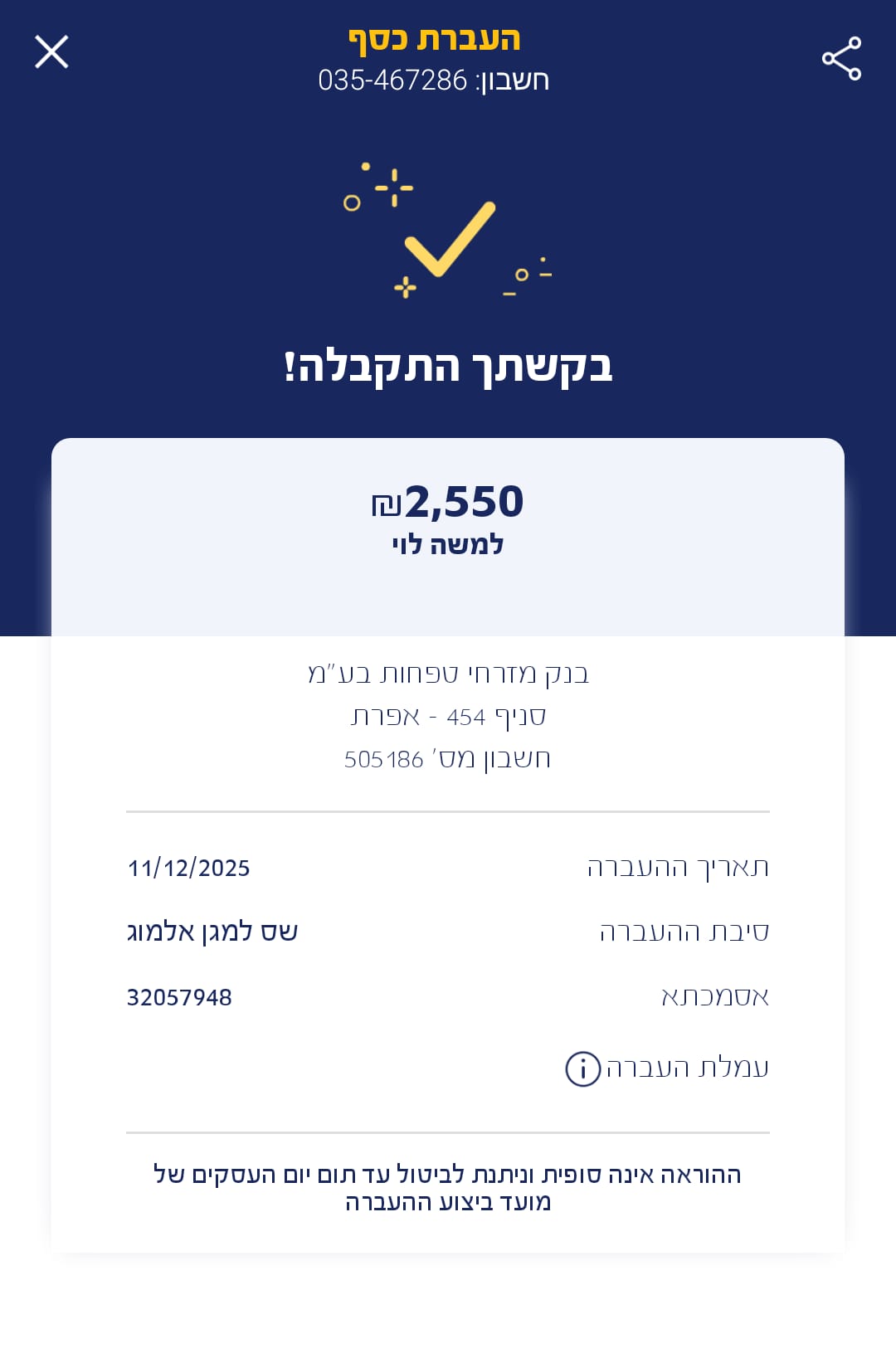This screenshot has width=896, height=1353.
Task: Share the transfer confirmation
Action: click(841, 58)
